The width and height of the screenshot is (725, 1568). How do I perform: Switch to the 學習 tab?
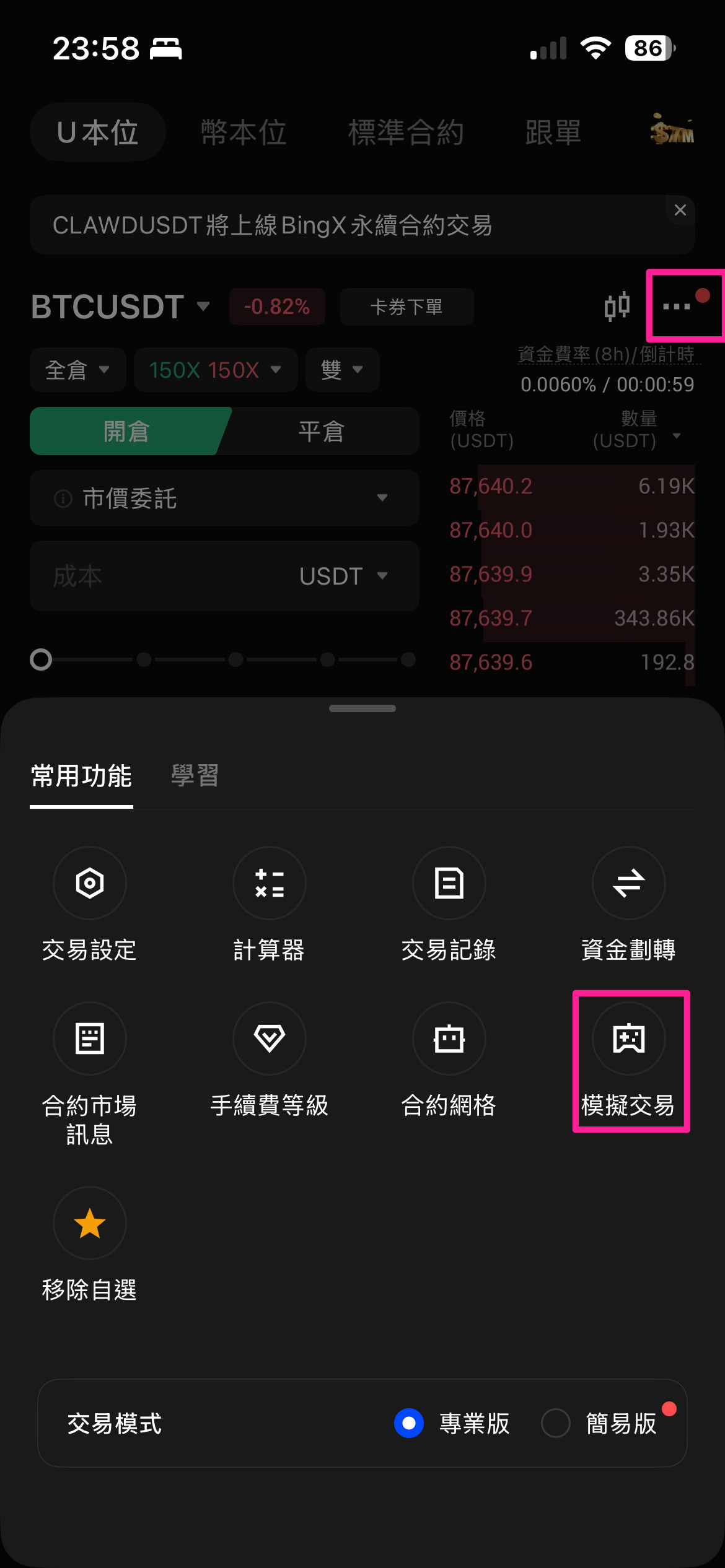pos(195,777)
